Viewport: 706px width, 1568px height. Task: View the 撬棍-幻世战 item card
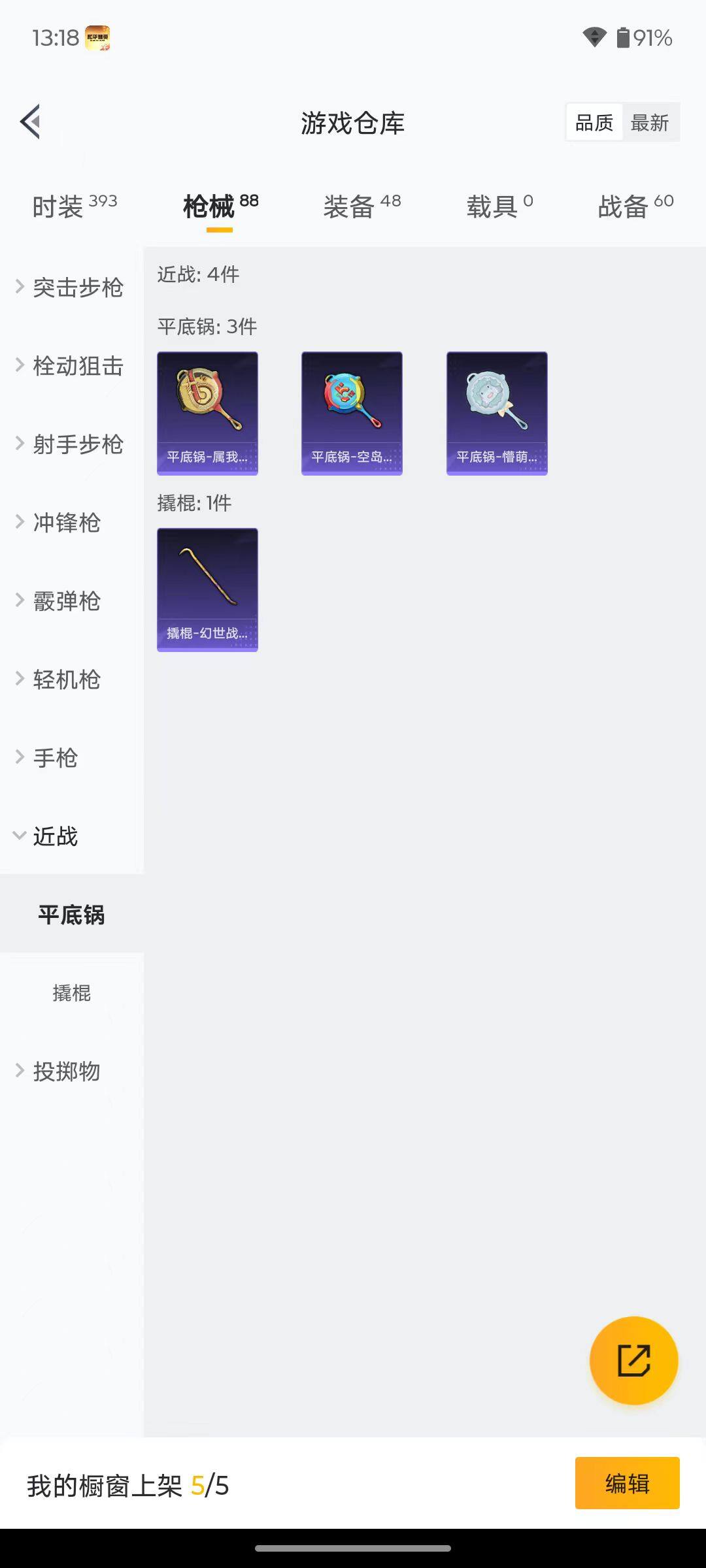[x=207, y=589]
